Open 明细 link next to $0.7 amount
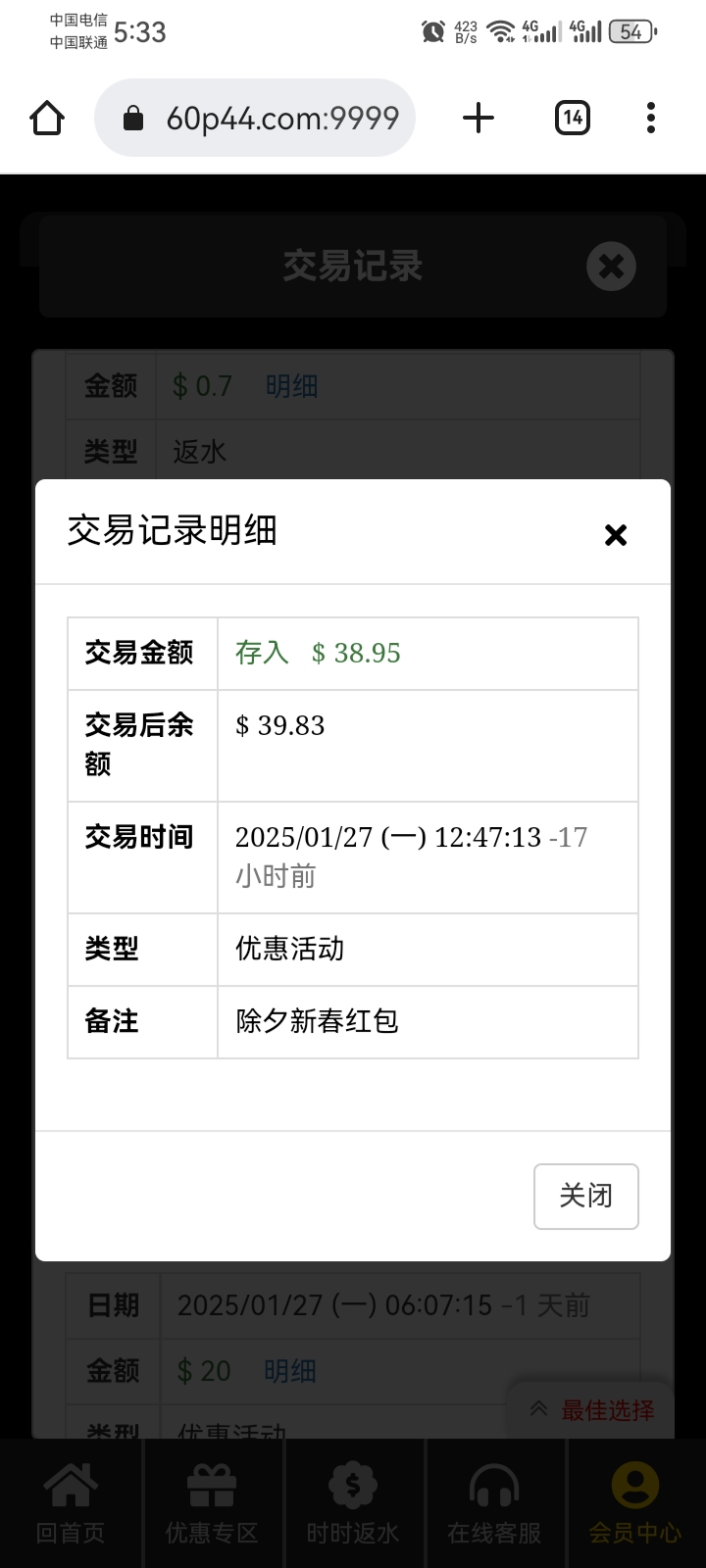The image size is (706, 1568). (x=290, y=386)
